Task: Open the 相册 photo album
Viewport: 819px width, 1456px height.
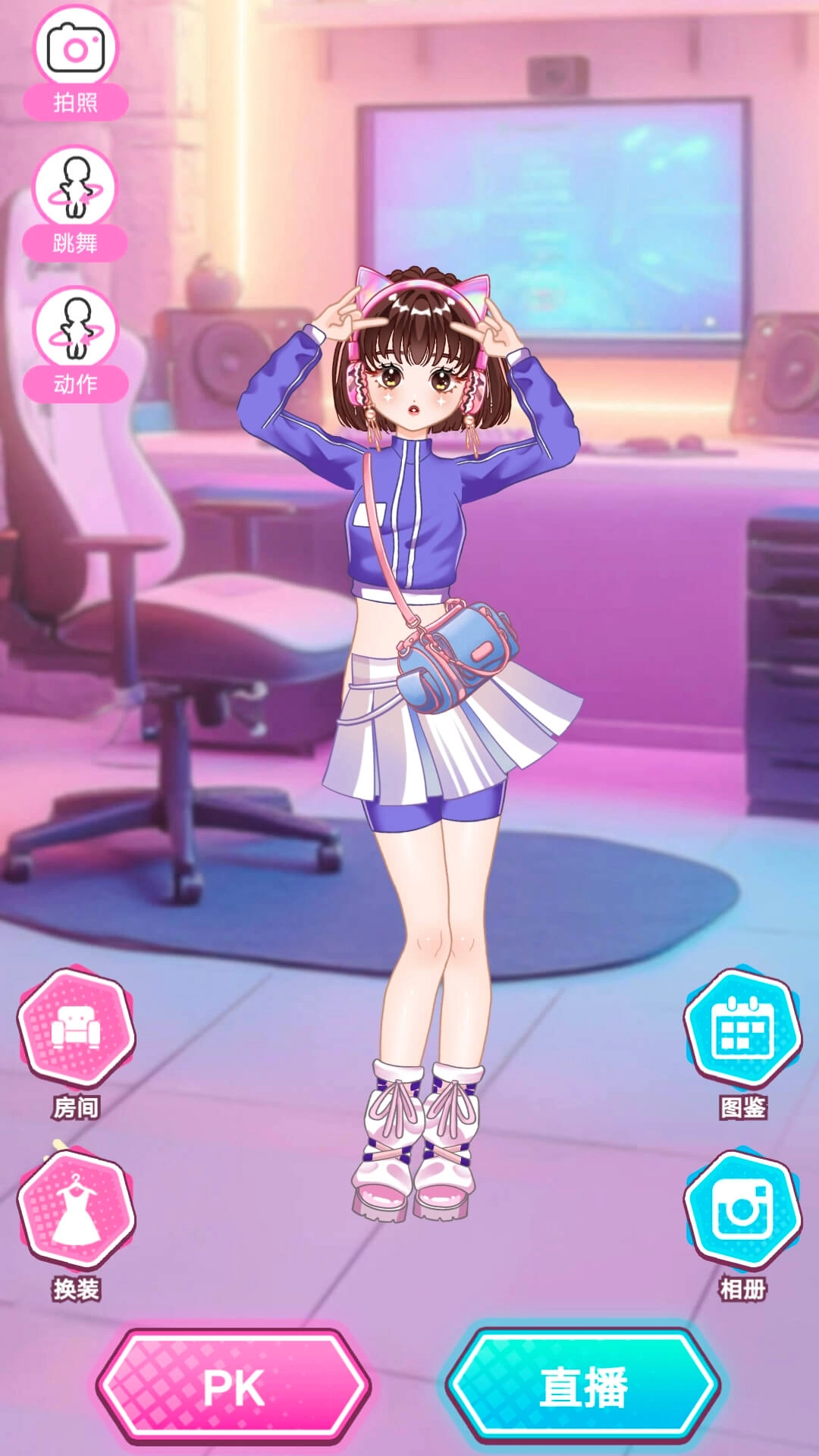Action: (x=742, y=1211)
